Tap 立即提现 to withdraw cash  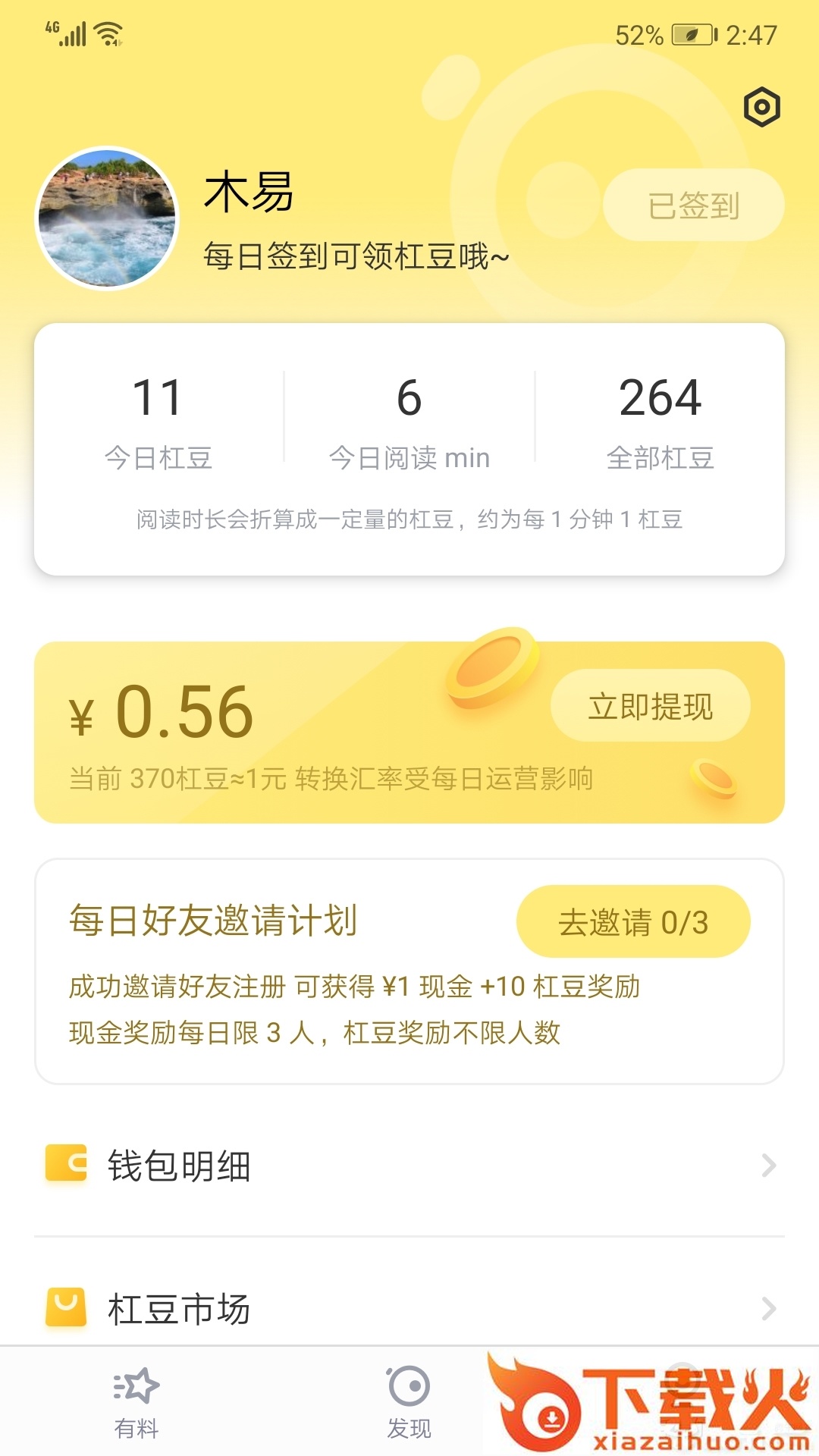click(650, 706)
